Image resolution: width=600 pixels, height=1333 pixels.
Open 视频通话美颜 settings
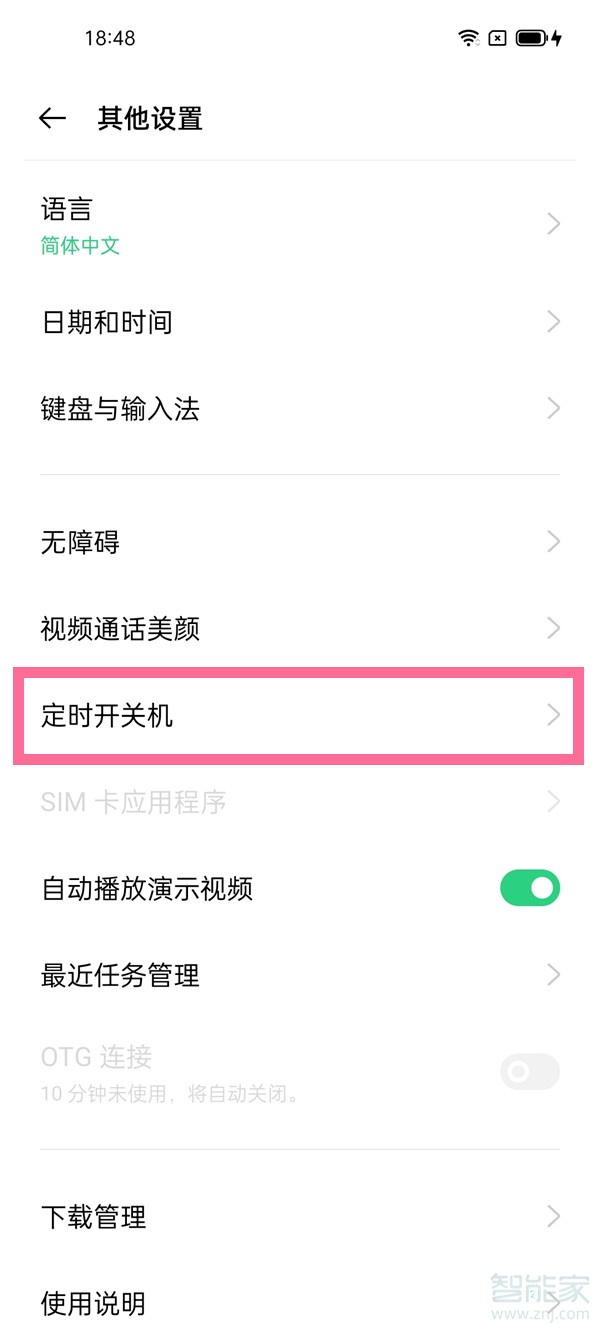pyautogui.click(x=298, y=629)
